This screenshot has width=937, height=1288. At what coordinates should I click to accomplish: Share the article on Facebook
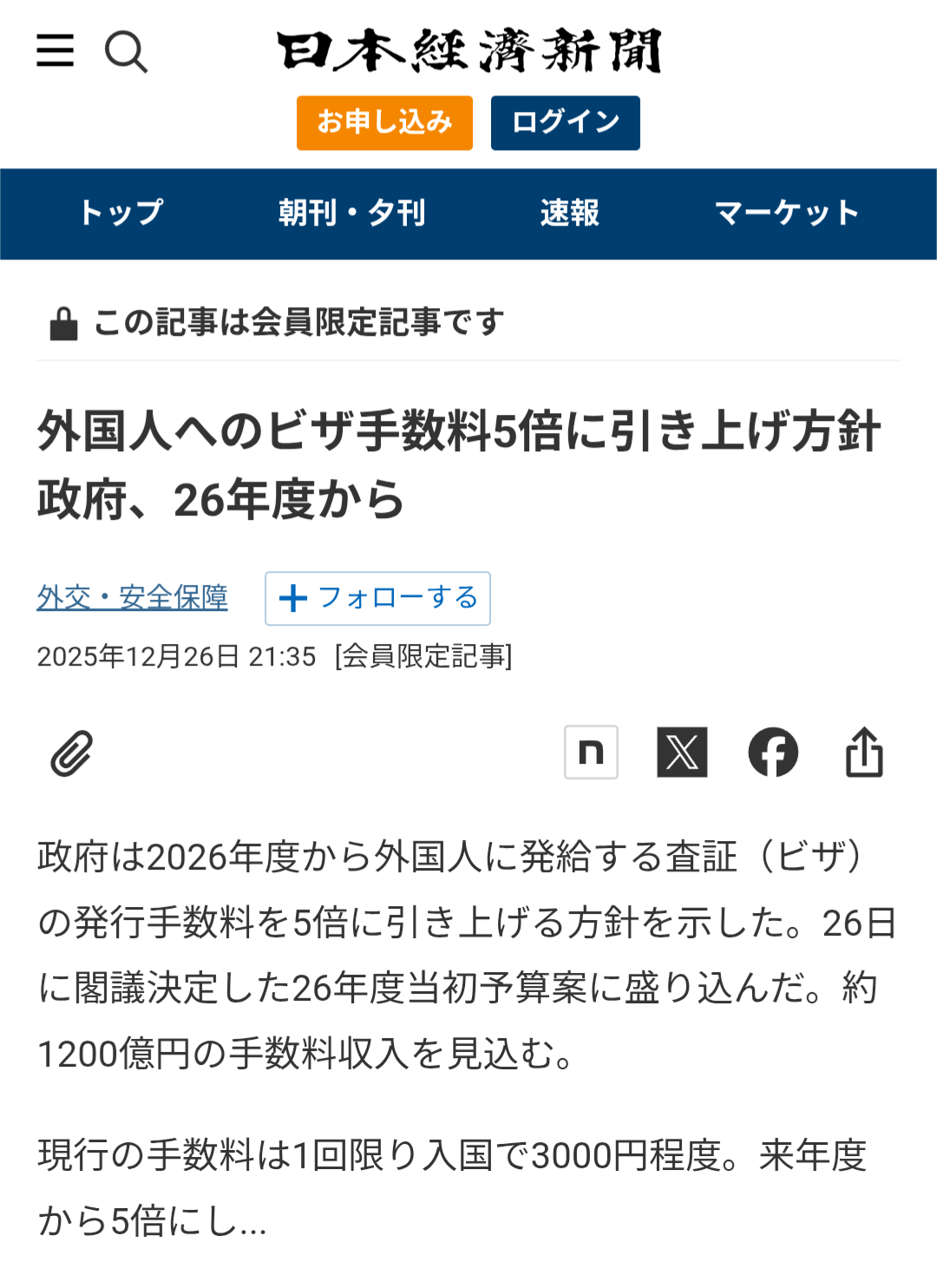pyautogui.click(x=773, y=752)
